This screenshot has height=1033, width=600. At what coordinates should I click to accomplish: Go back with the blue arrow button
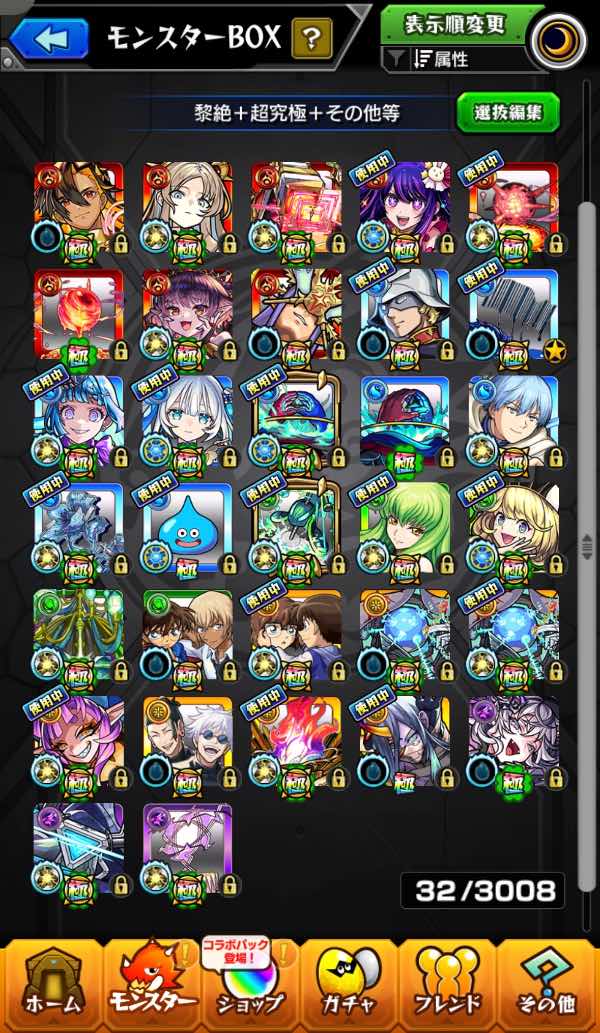tap(49, 38)
